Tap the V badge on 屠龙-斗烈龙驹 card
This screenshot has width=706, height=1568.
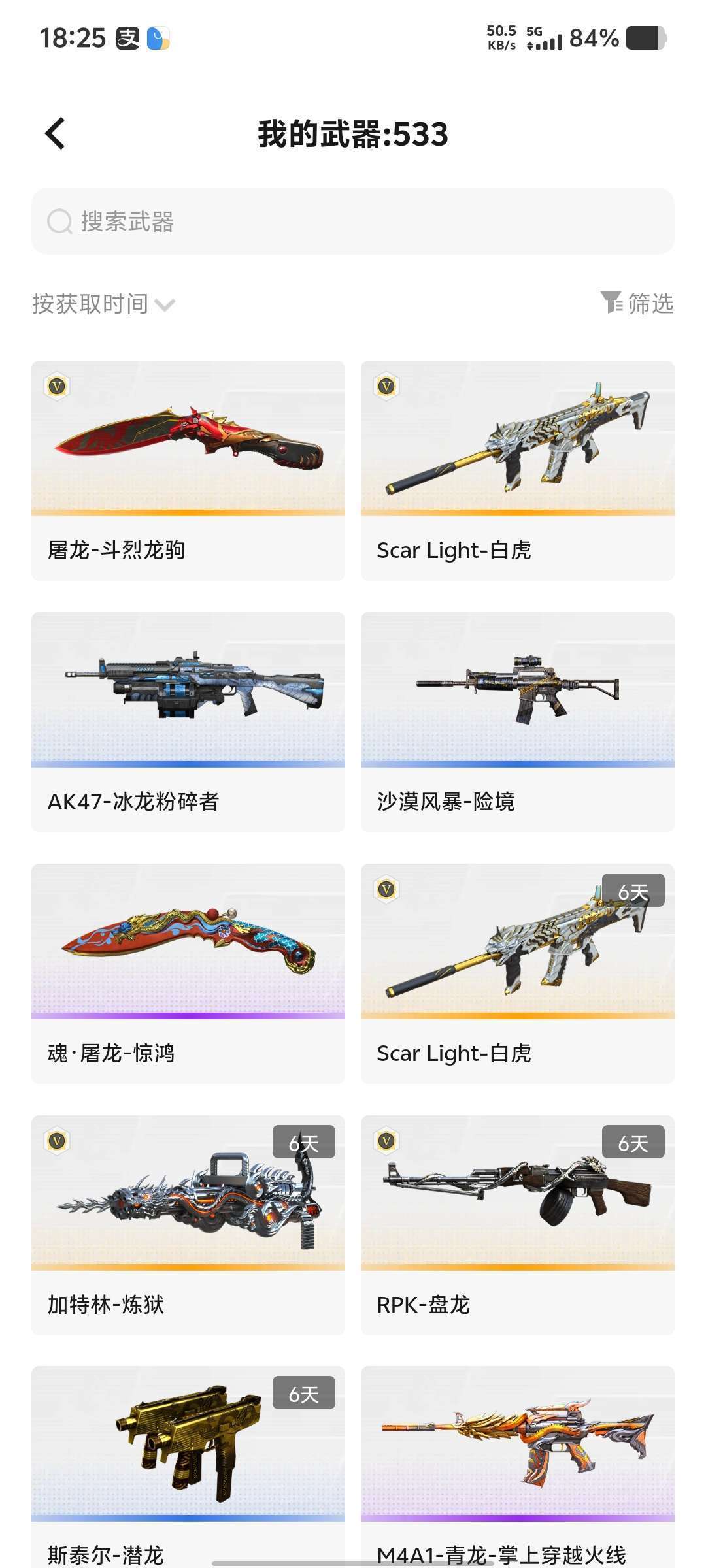click(58, 387)
